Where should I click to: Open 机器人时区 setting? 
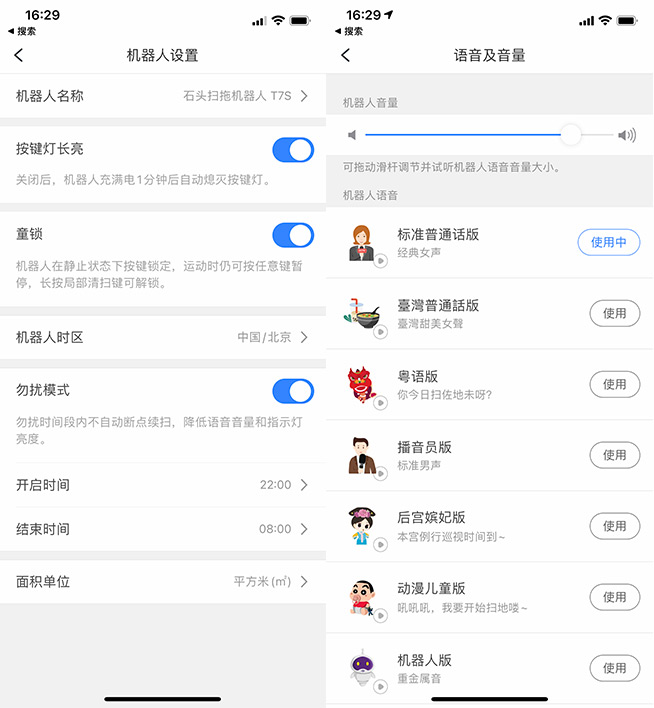[163, 337]
